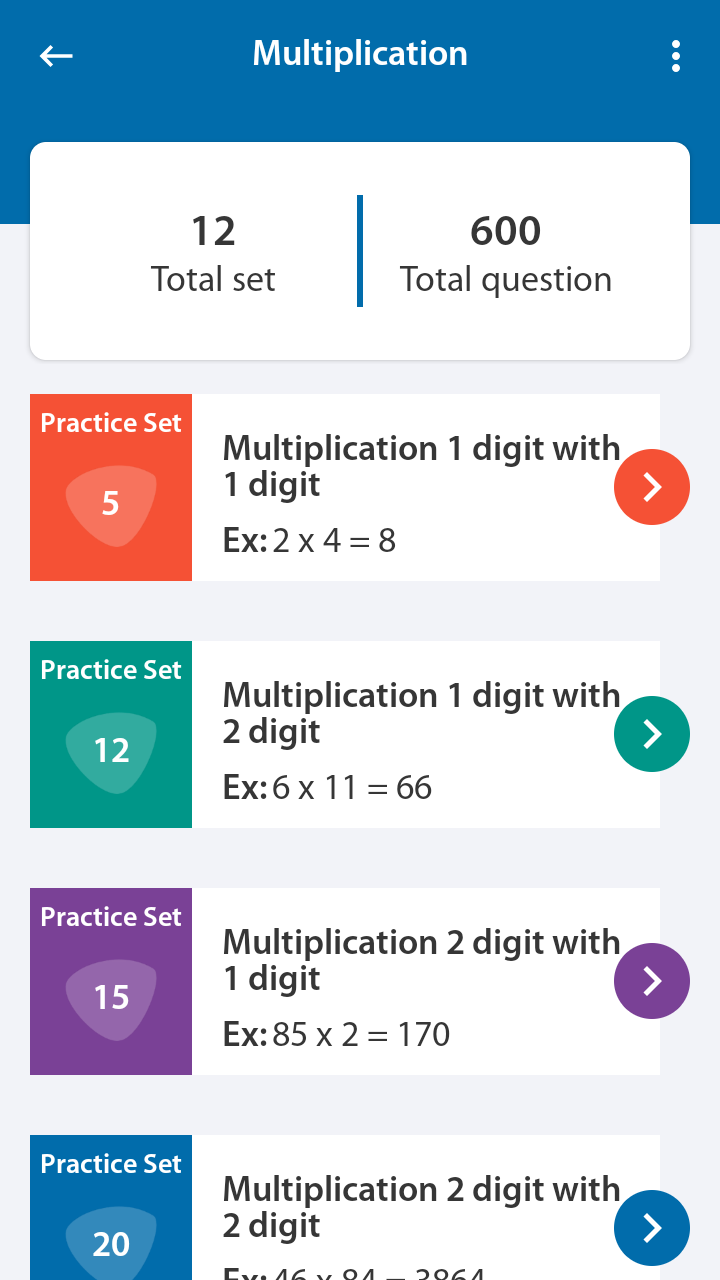720x1280 pixels.
Task: Tap the Total set count of 12
Action: (x=212, y=230)
